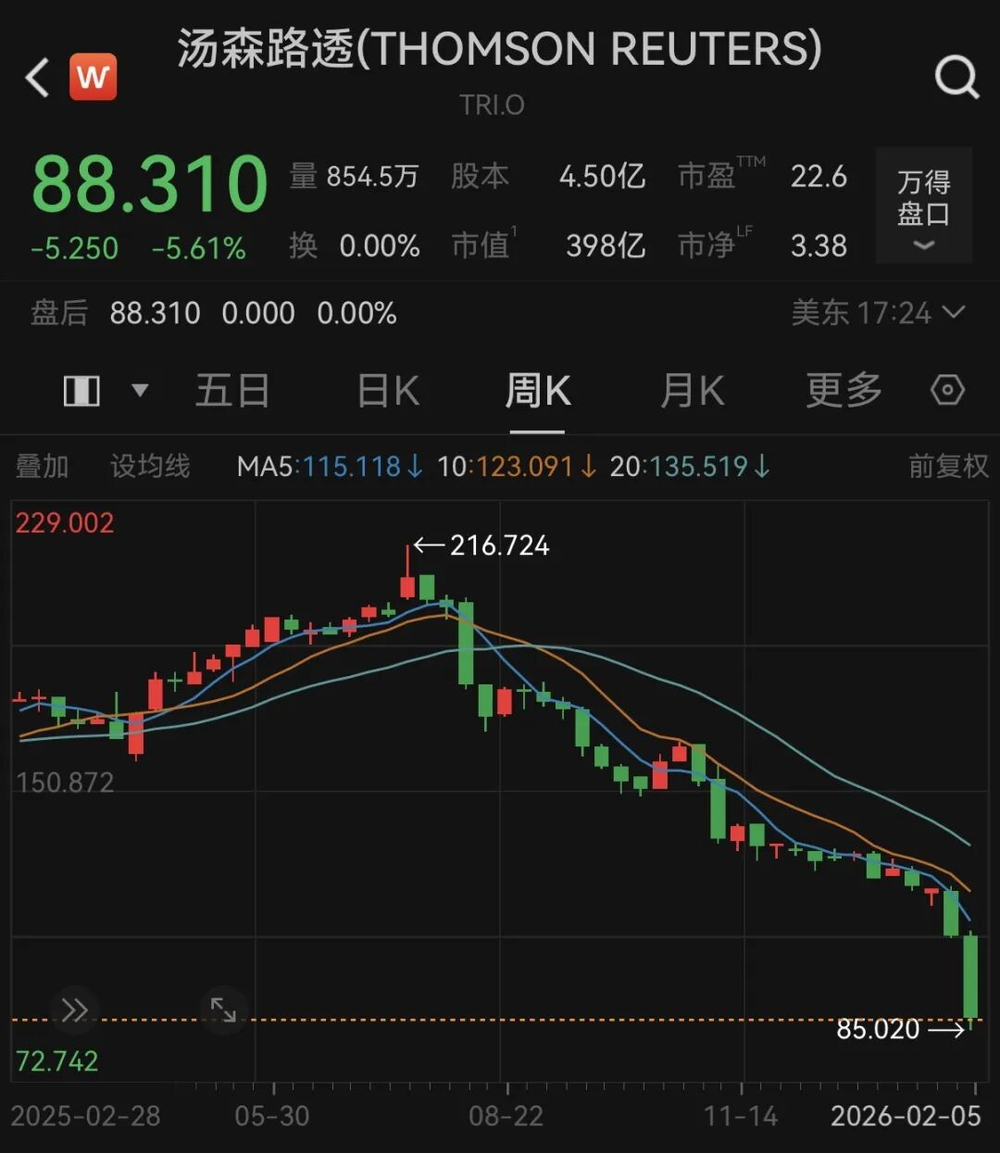The image size is (1000, 1153).
Task: Open 设均线 moving average settings
Action: tap(150, 466)
